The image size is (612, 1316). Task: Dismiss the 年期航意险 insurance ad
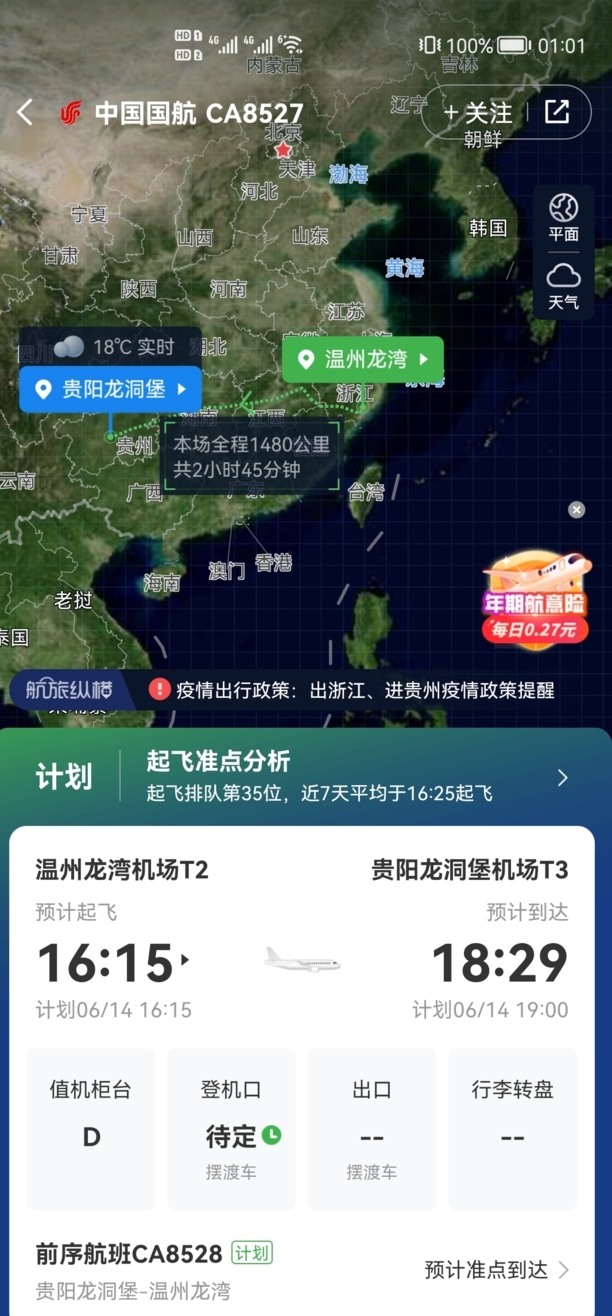click(x=576, y=510)
